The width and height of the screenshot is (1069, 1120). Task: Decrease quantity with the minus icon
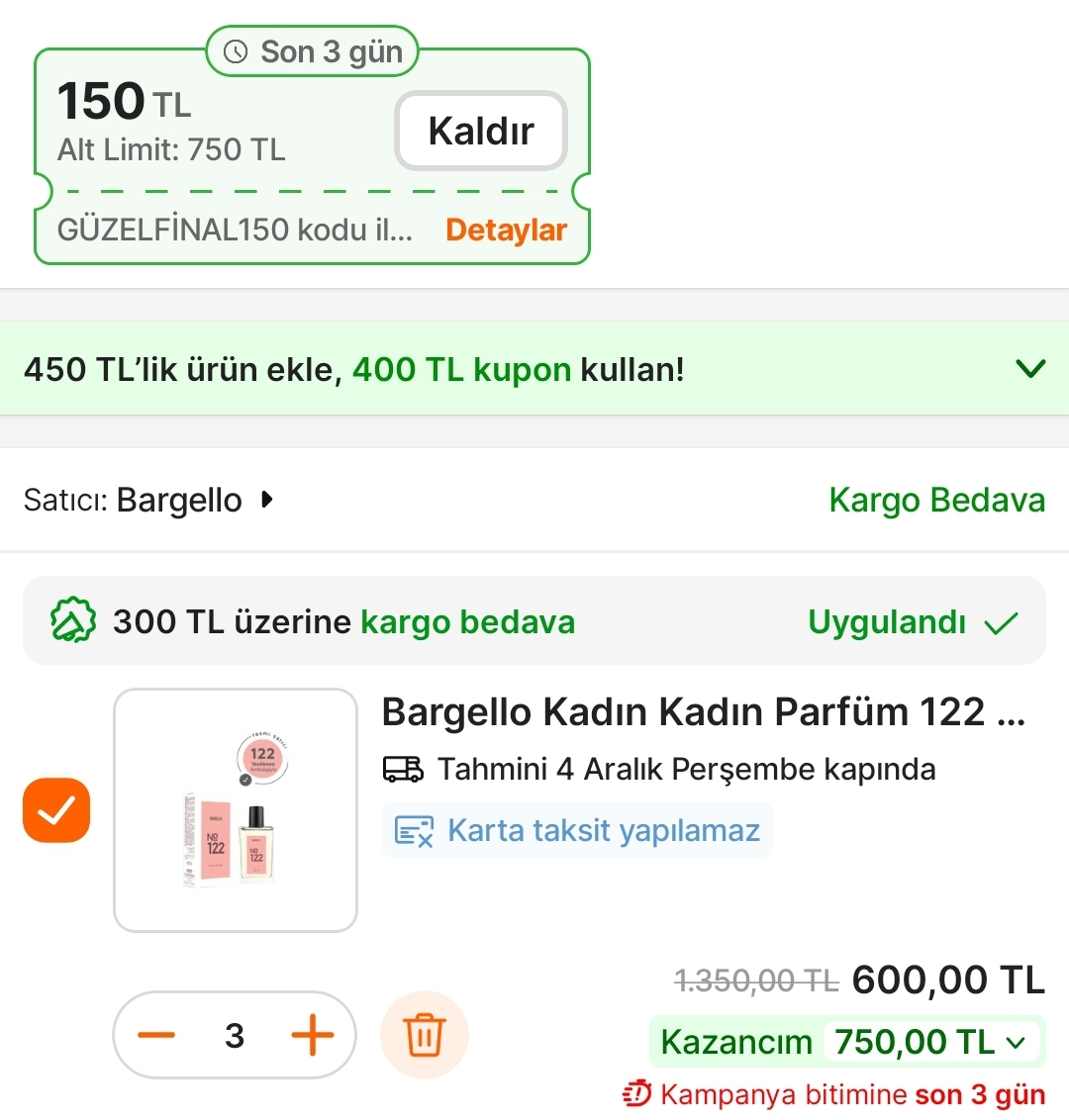(154, 1035)
